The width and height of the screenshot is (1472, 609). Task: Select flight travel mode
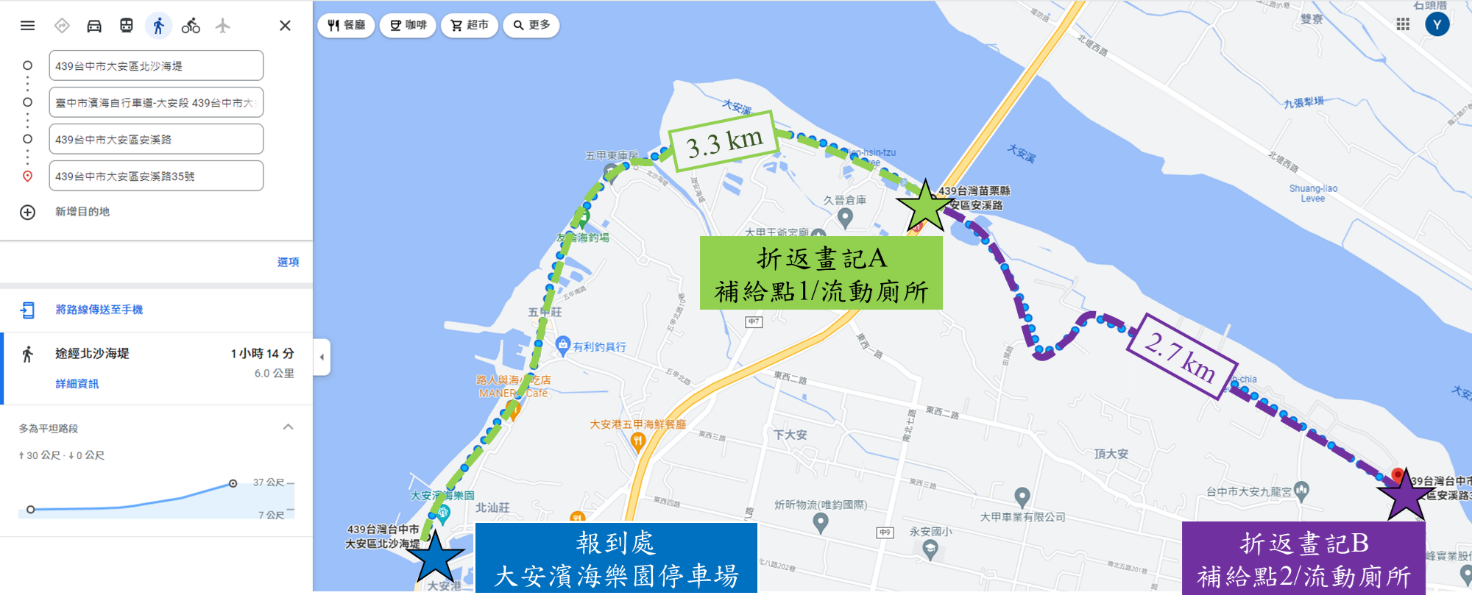(222, 26)
